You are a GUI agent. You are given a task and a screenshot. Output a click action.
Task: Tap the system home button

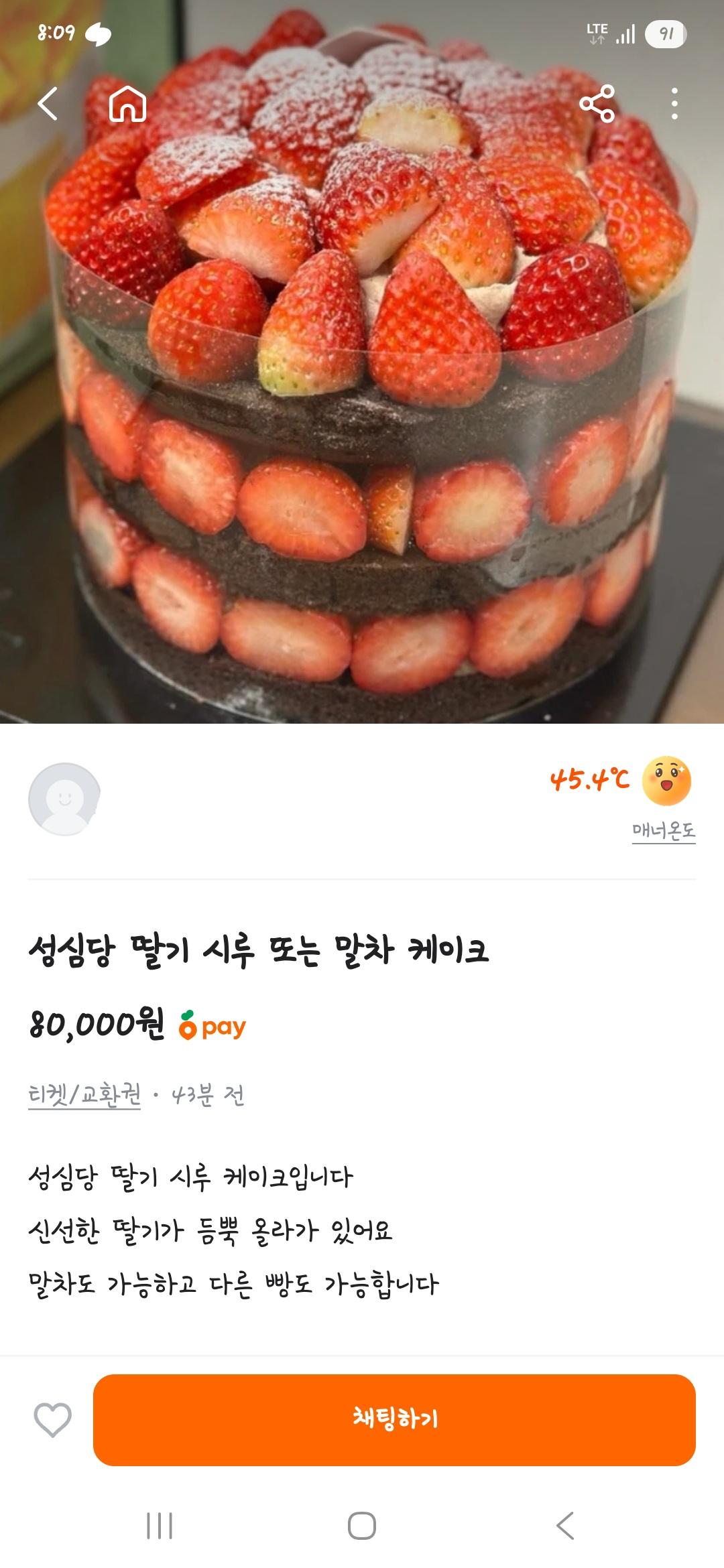362,1526
